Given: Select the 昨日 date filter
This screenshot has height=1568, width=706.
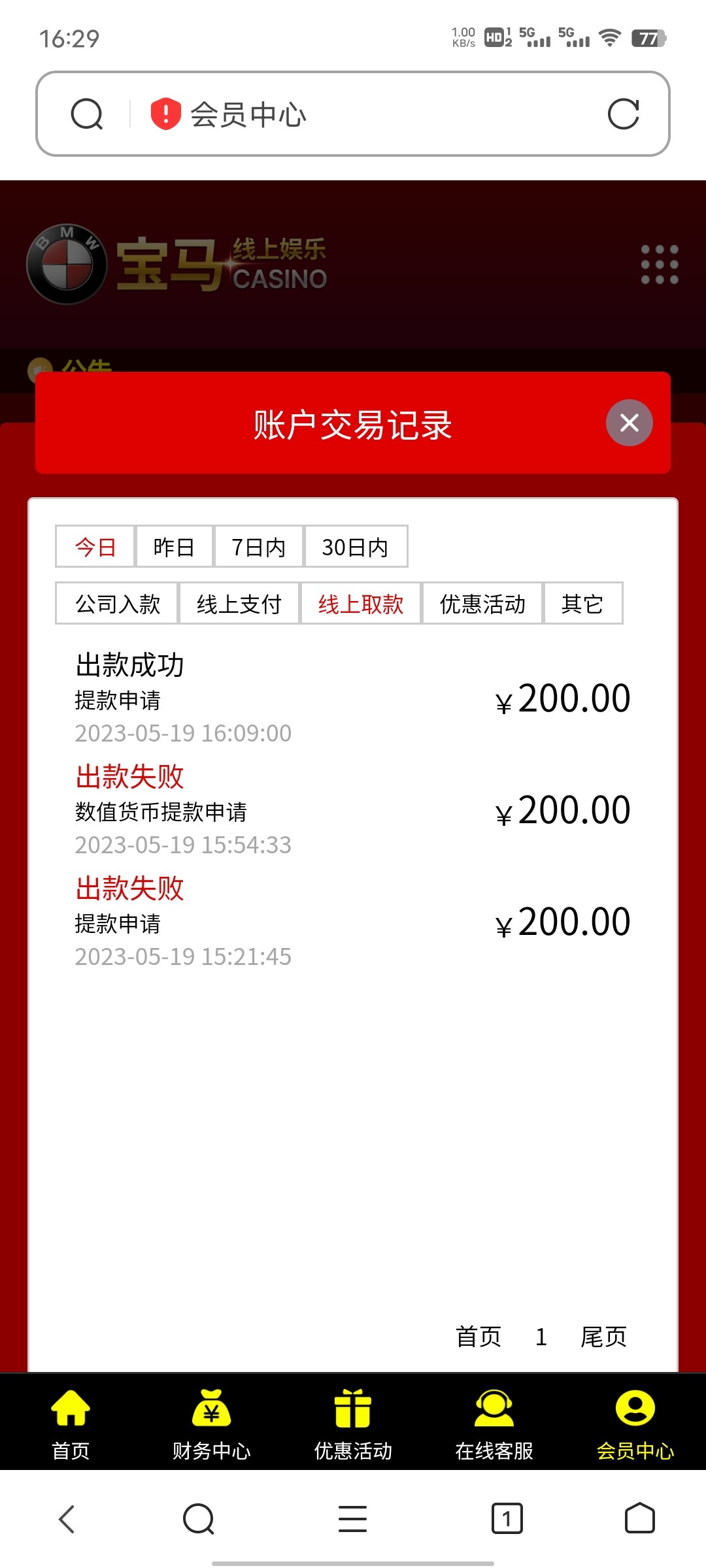Looking at the screenshot, I should (175, 547).
